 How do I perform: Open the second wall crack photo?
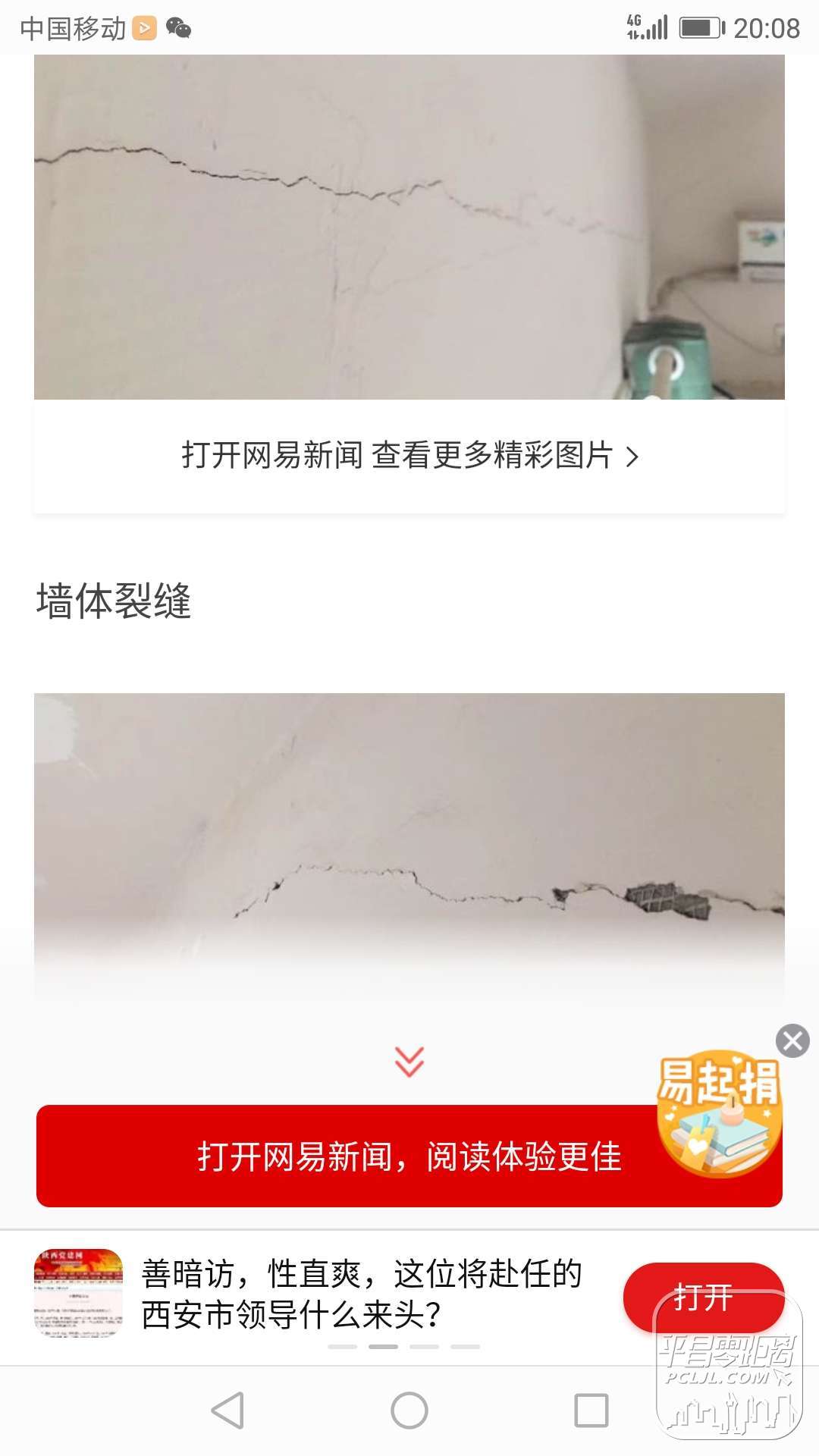pos(409,842)
